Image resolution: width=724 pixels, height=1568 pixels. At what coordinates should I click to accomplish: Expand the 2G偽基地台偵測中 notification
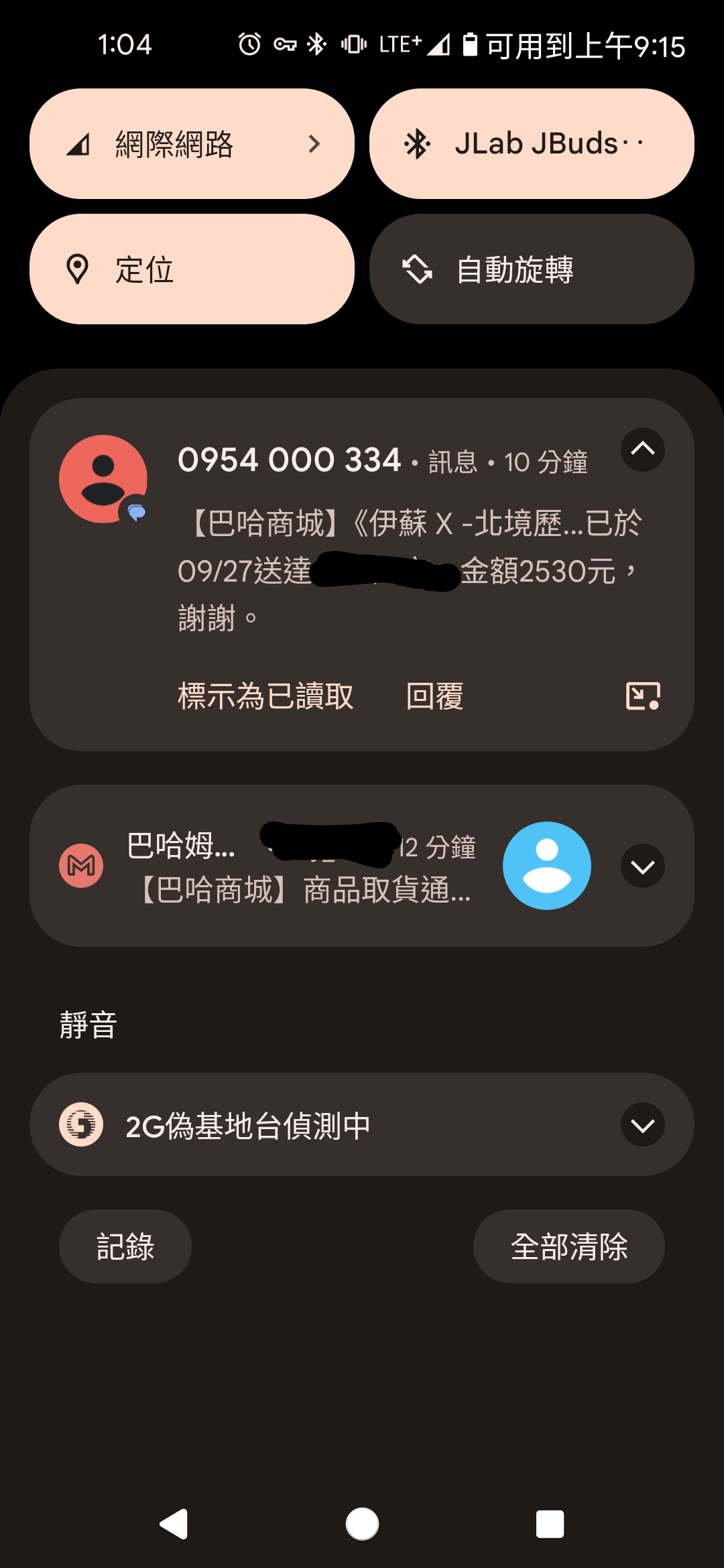[x=642, y=1125]
